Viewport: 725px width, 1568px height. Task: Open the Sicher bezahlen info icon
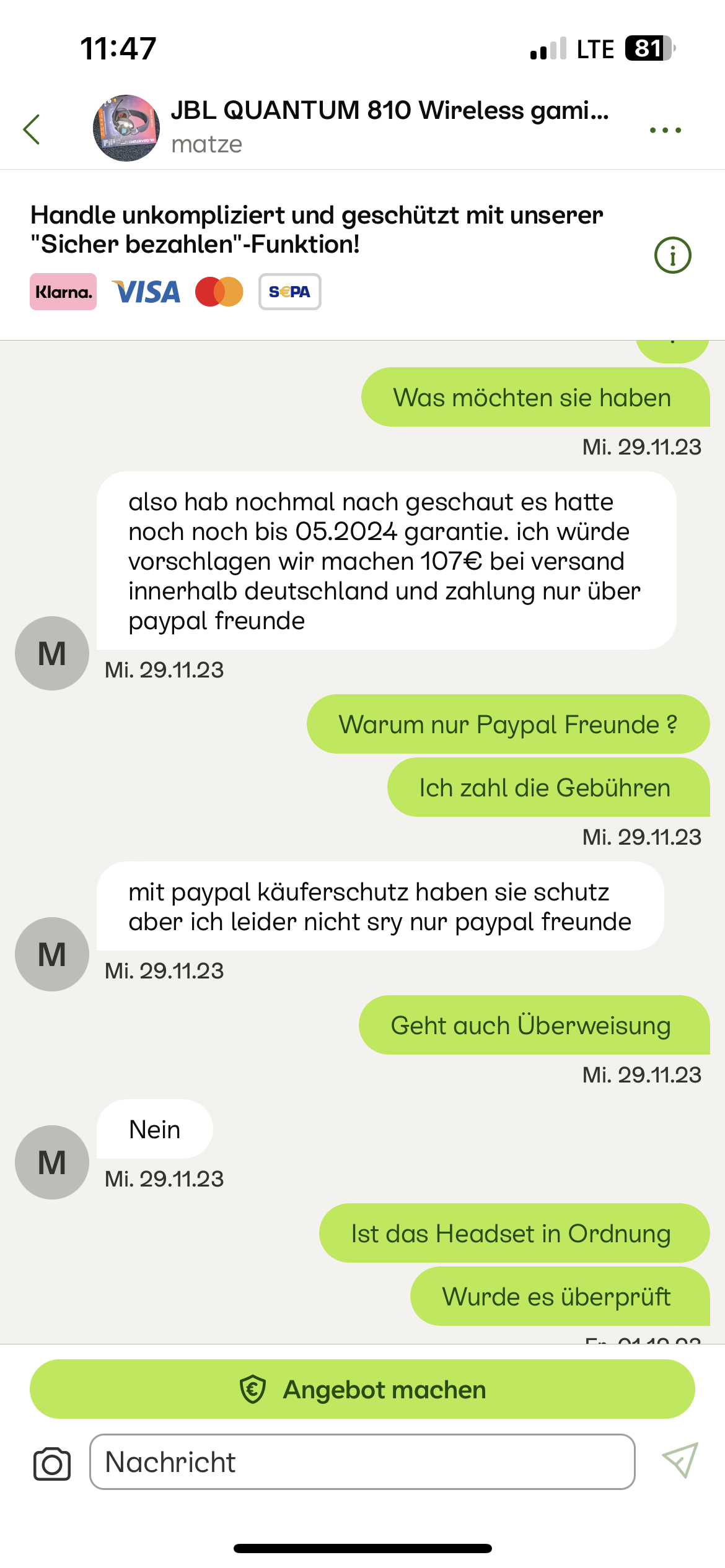pos(672,255)
